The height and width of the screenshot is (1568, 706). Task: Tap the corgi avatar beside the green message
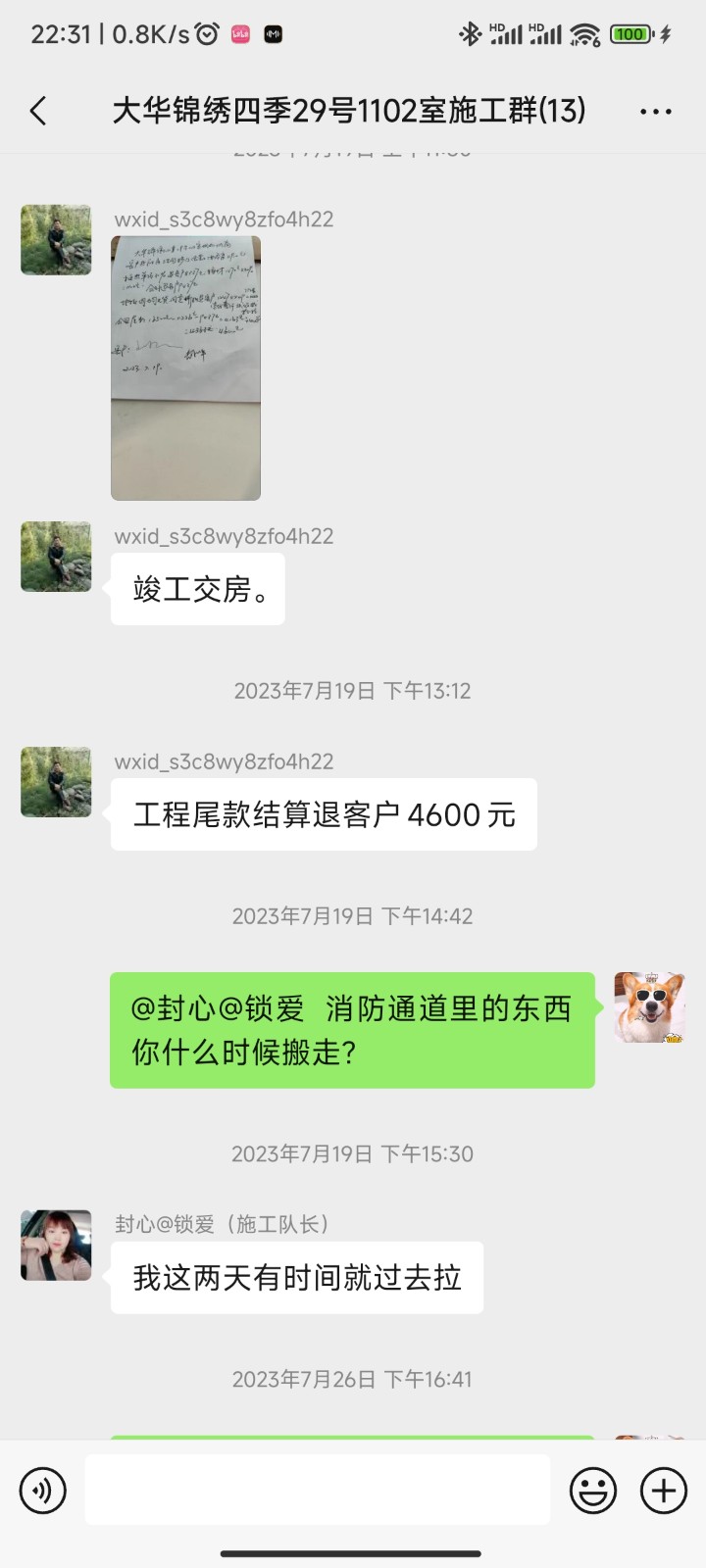(649, 1007)
